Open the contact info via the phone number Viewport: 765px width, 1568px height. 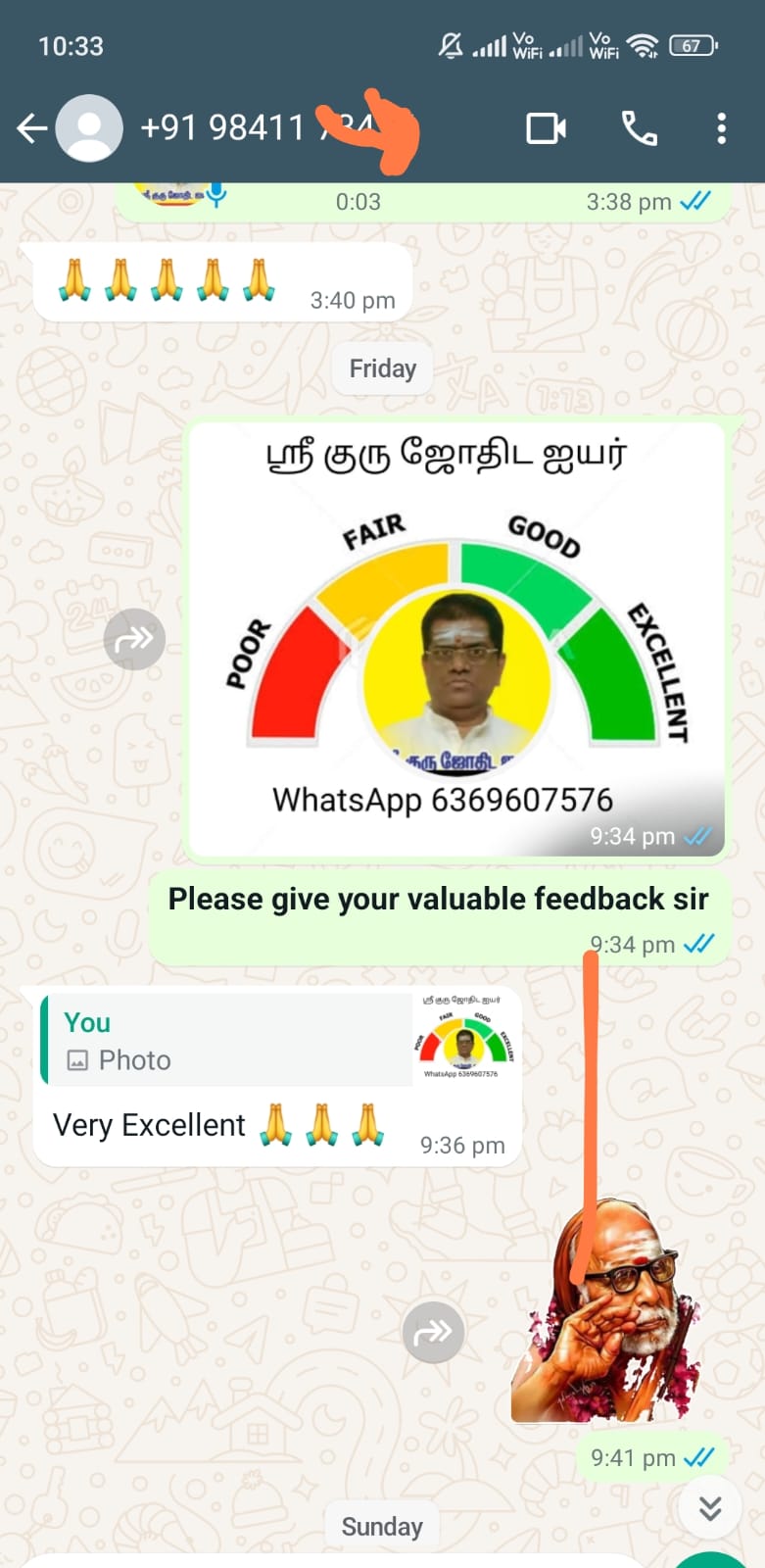click(x=223, y=128)
